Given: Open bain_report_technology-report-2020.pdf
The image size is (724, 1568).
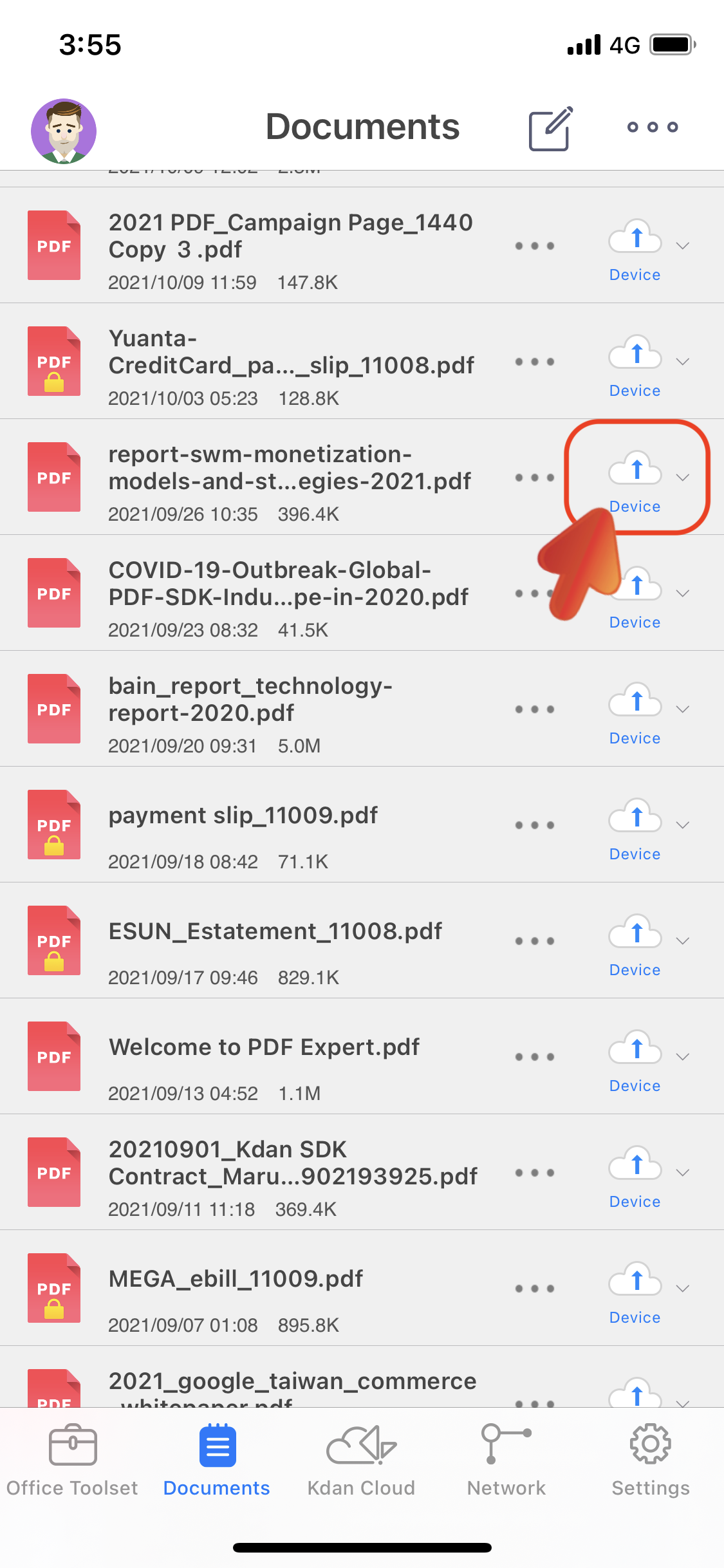Looking at the screenshot, I should 251,700.
